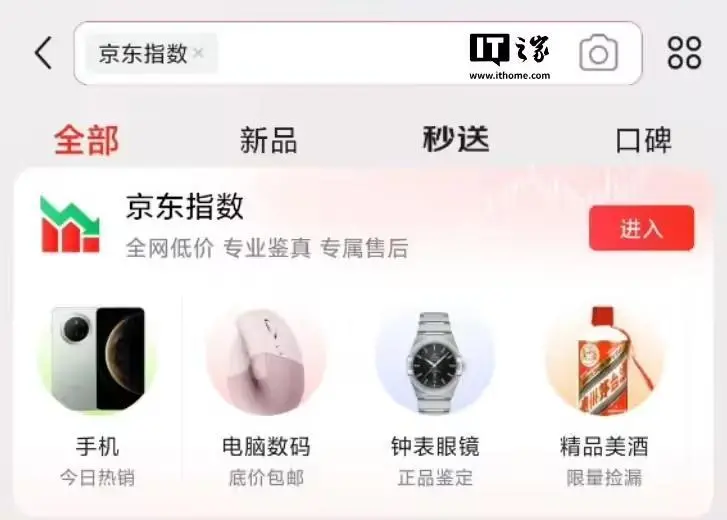Remove the 京东指数 search chip
This screenshot has width=727, height=520.
point(199,54)
